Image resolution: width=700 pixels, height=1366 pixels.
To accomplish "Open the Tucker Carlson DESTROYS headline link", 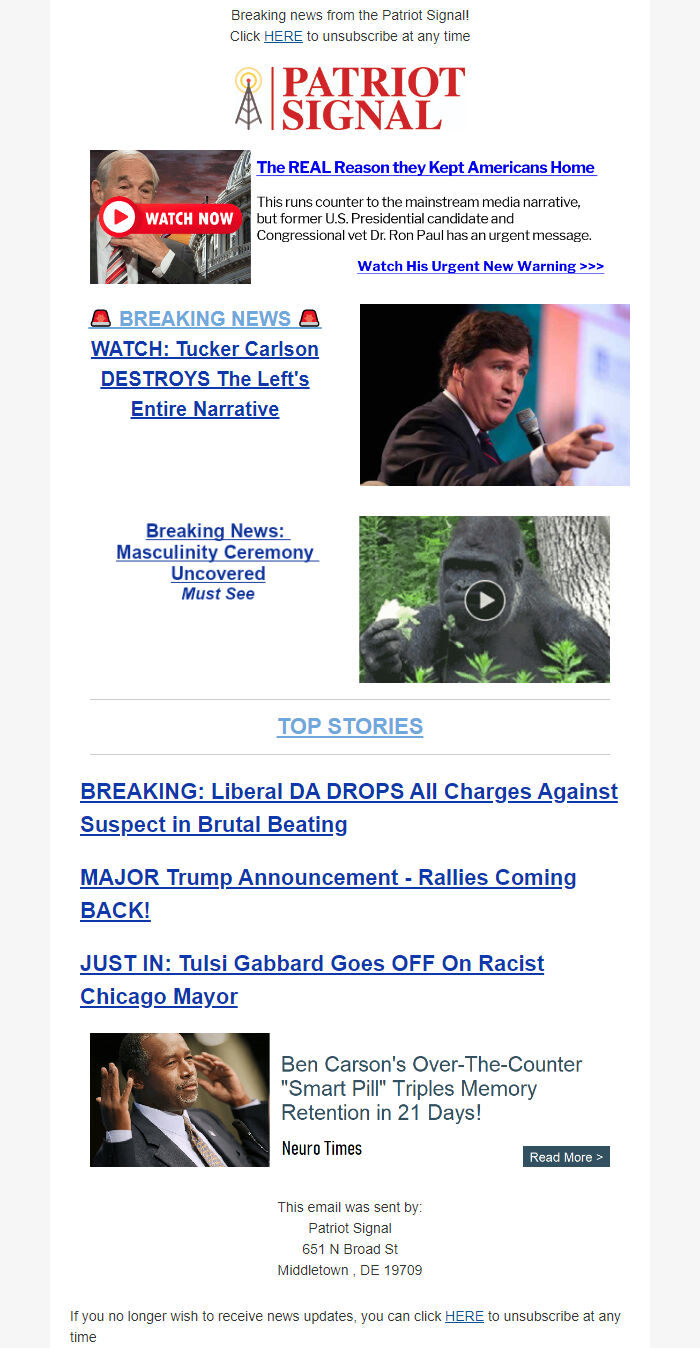I will point(205,379).
